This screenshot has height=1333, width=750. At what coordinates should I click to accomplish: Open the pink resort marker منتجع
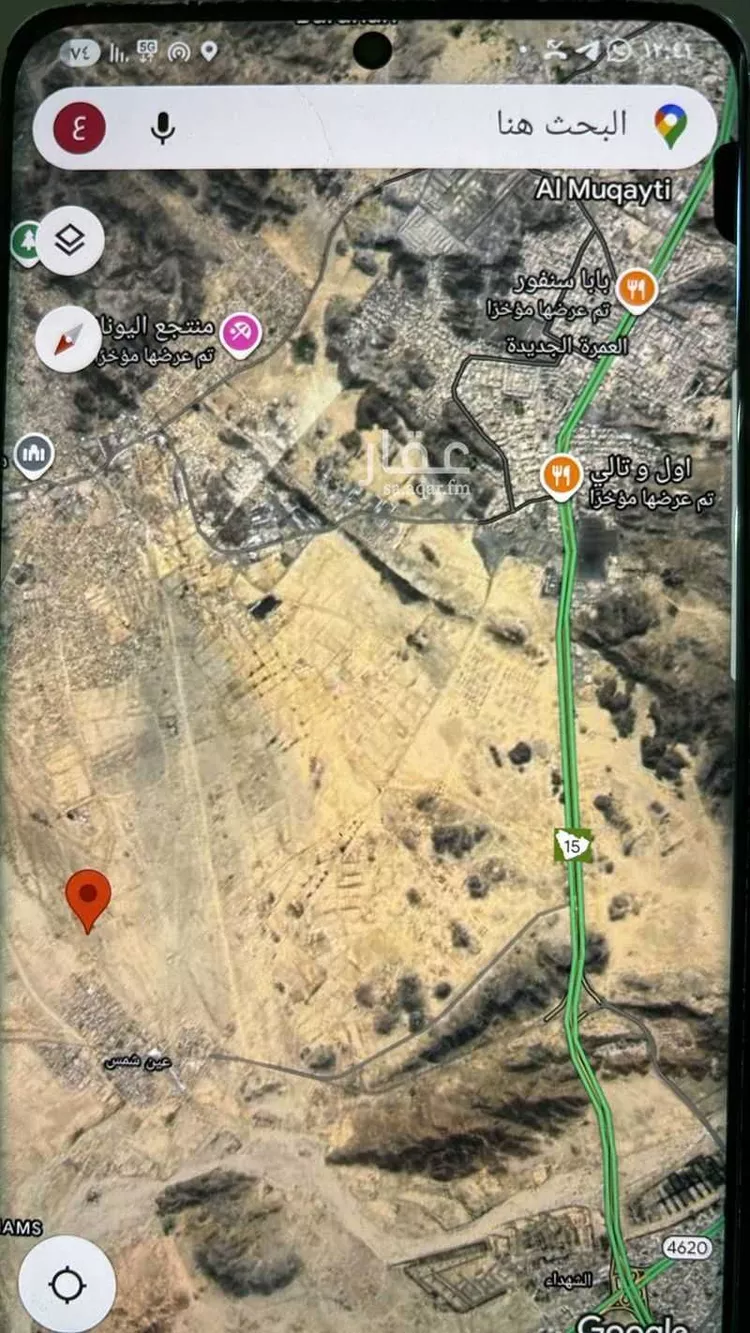click(x=240, y=333)
